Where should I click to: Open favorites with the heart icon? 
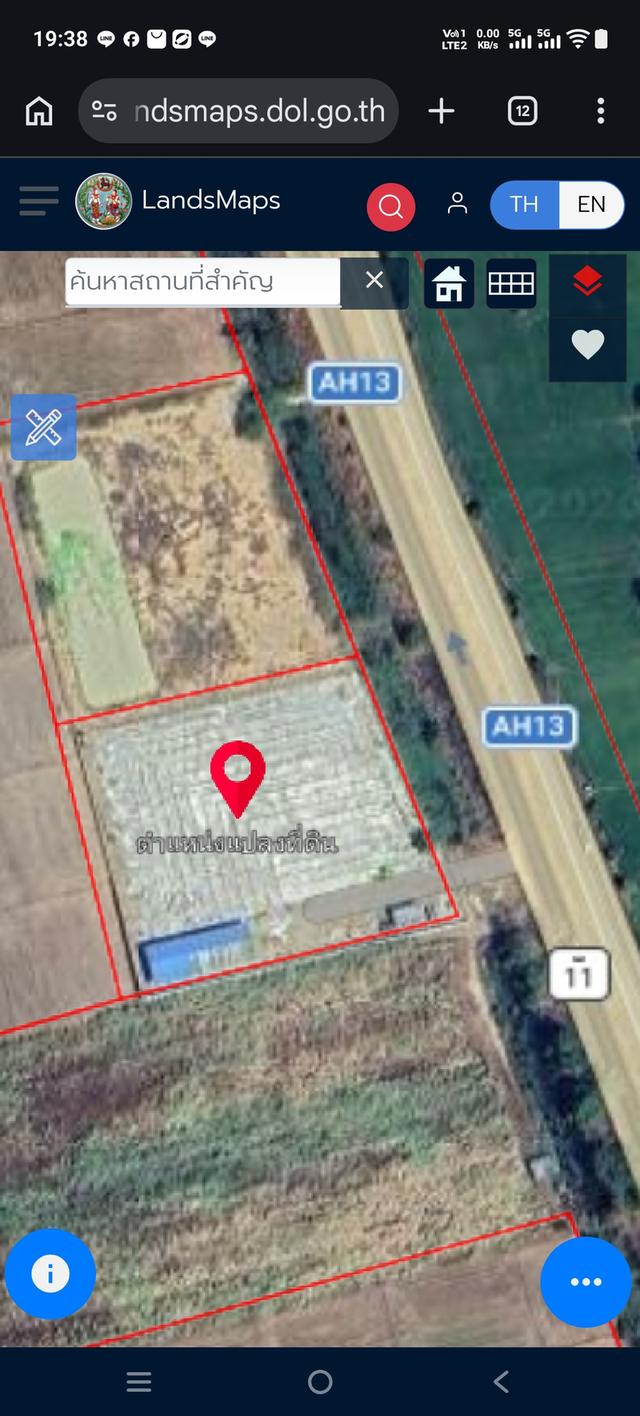588,346
